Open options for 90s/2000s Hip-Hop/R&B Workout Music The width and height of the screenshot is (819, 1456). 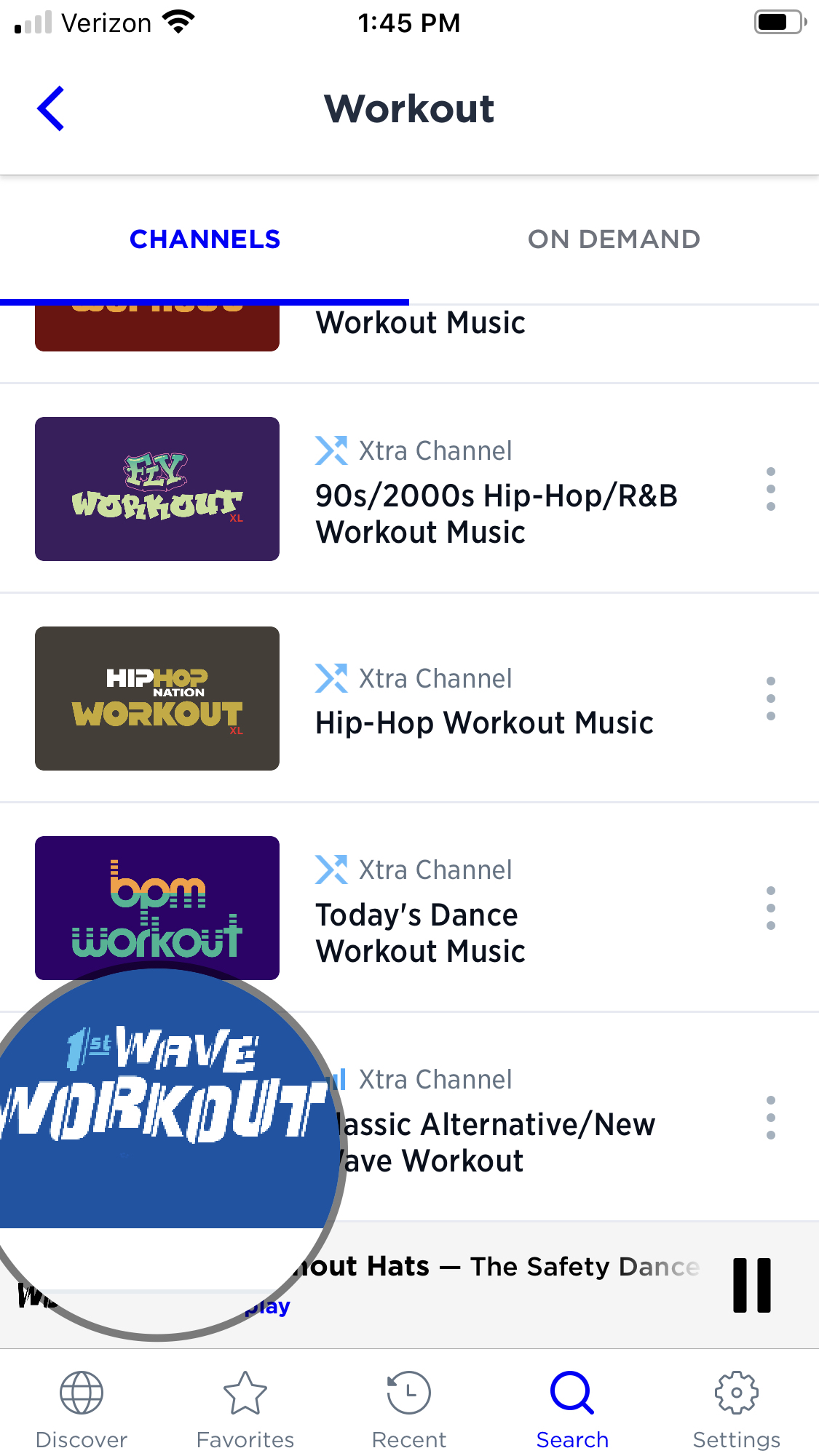pos(771,489)
